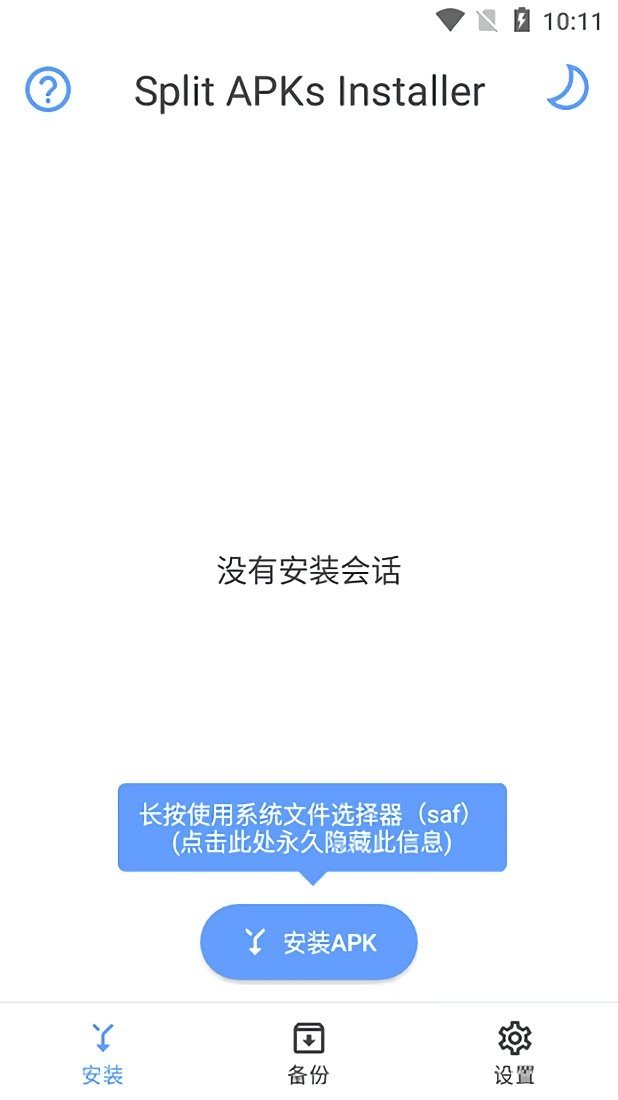Tap the 安装APK button
The height and width of the screenshot is (1100, 618).
click(x=309, y=942)
